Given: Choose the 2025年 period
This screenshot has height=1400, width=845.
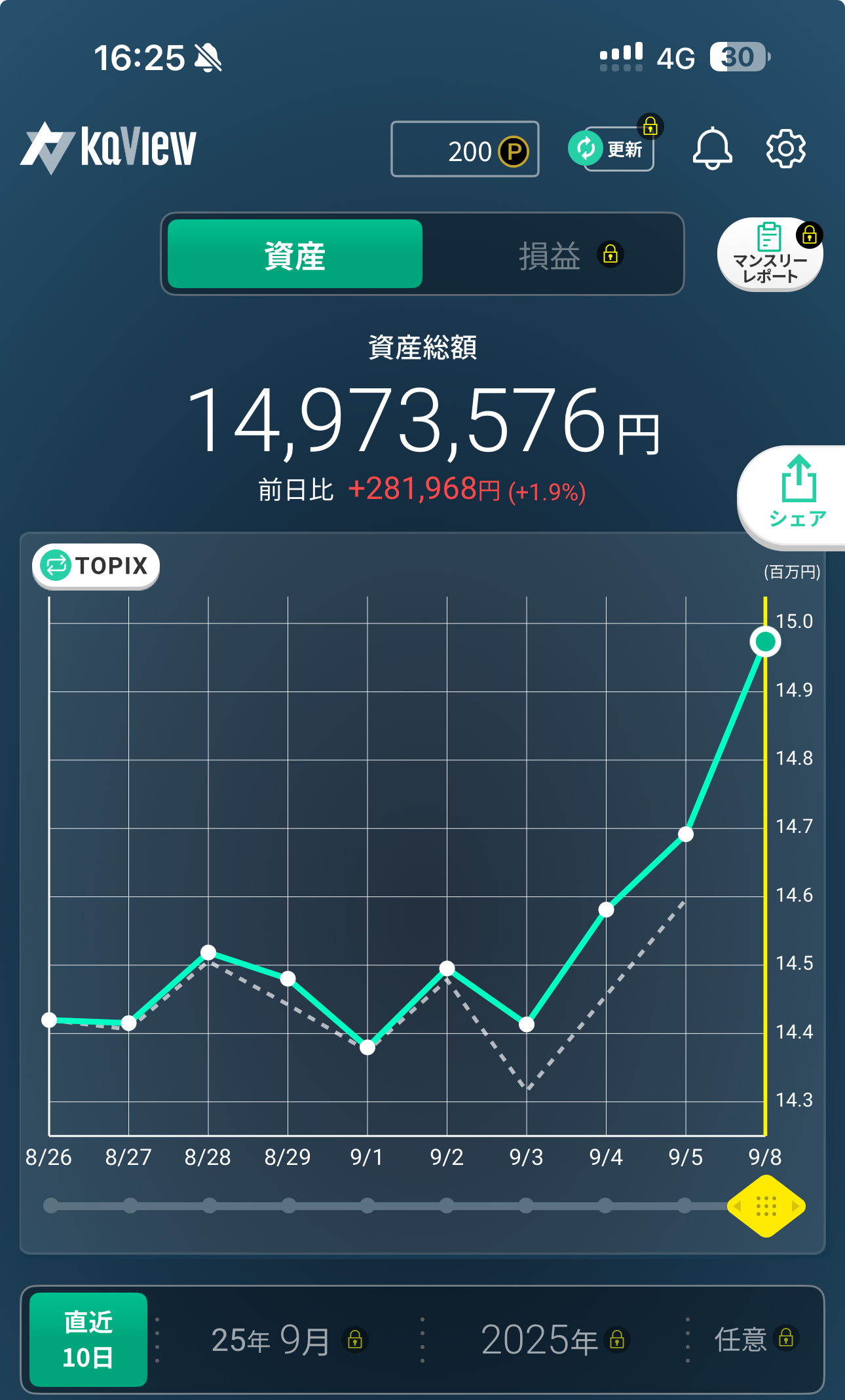Looking at the screenshot, I should 555,1339.
